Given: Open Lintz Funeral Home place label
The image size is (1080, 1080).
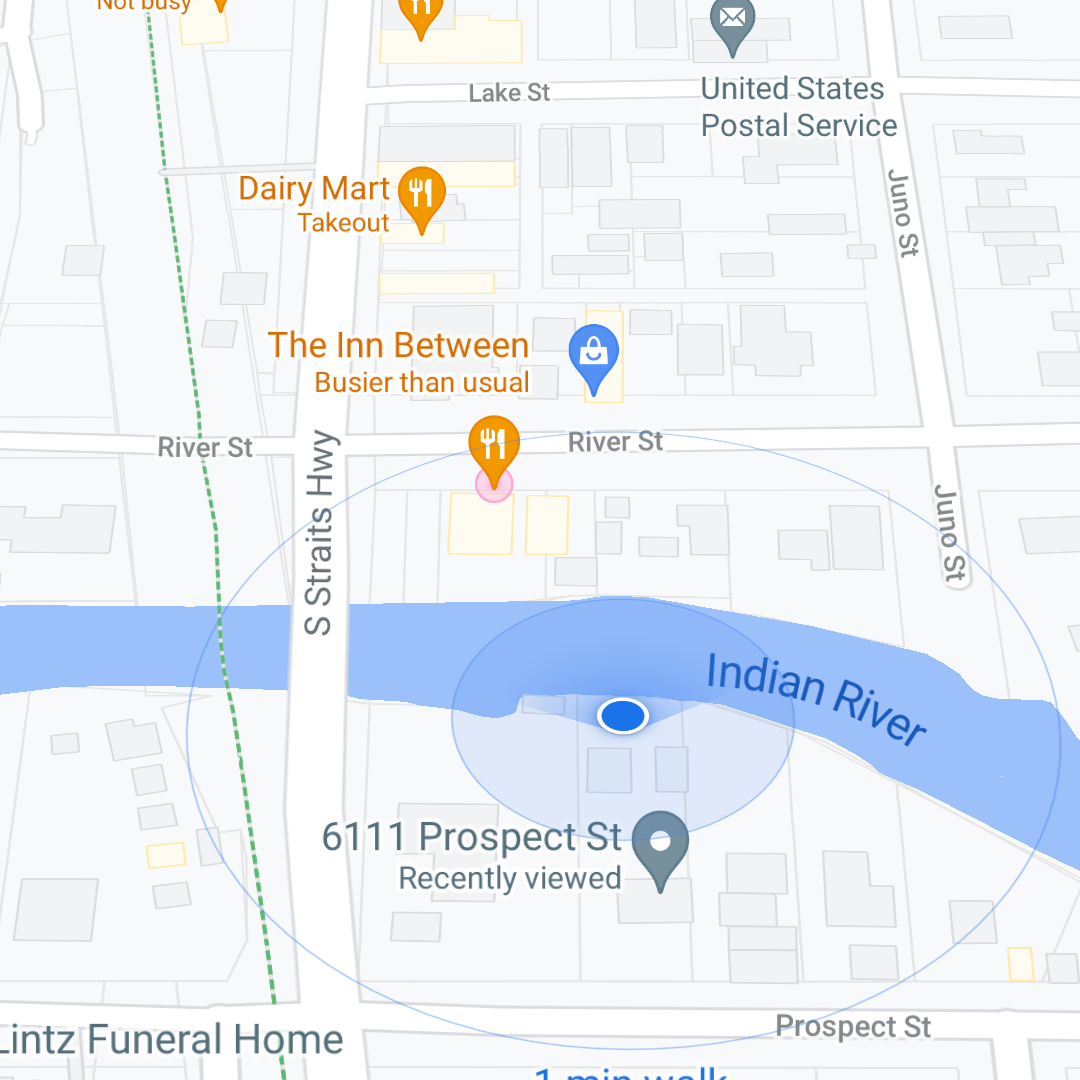Looking at the screenshot, I should point(170,1040).
